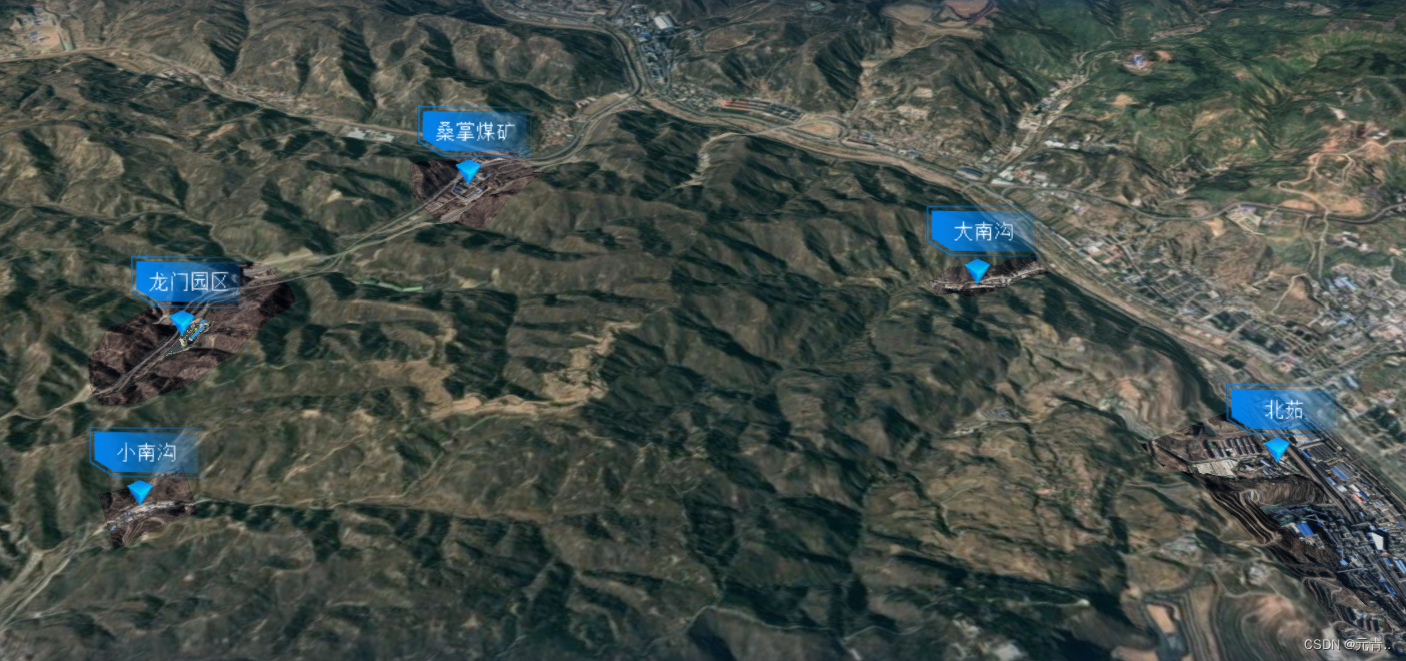Open the 北茹 map label
Viewport: 1406px width, 661px height.
click(x=1282, y=408)
